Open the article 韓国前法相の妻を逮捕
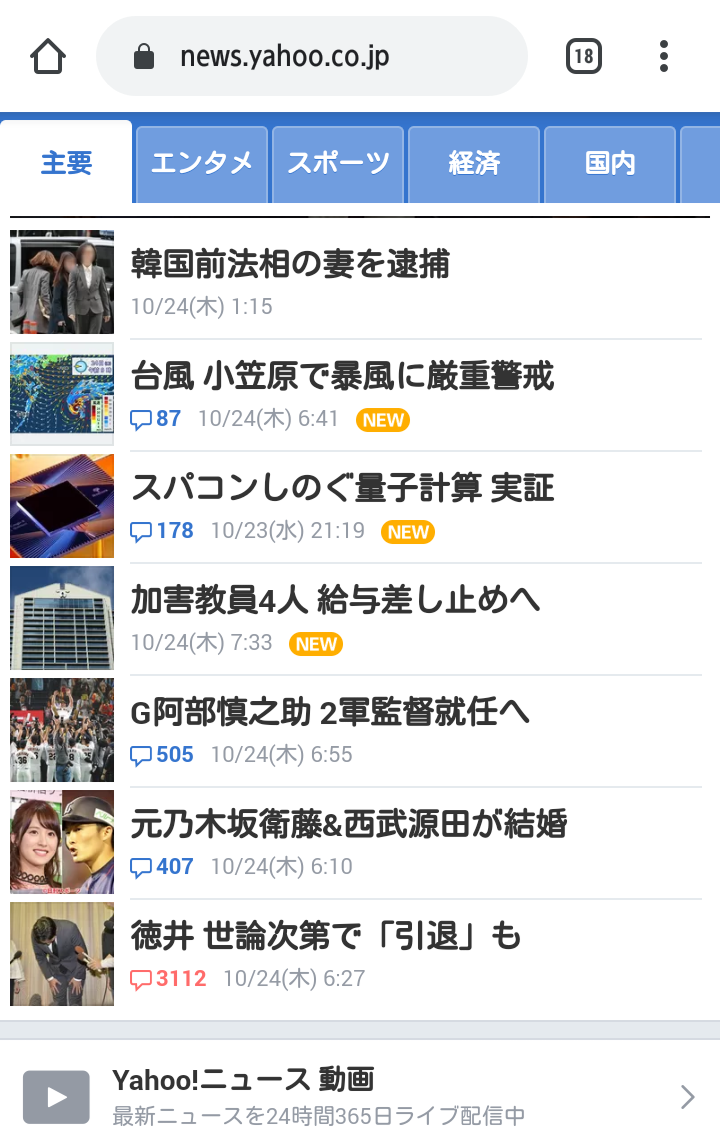This screenshot has width=720, height=1134. point(290,264)
